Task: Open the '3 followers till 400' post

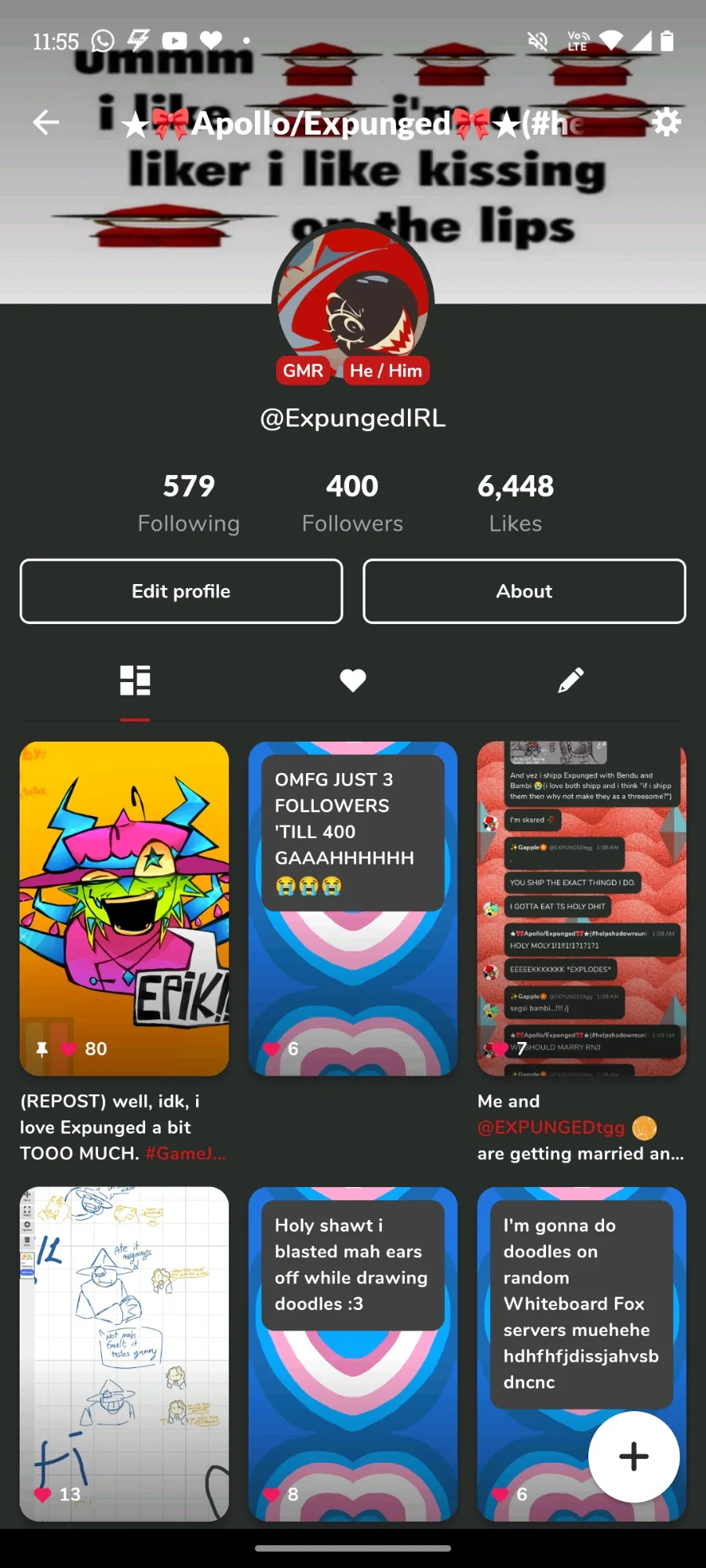Action: [x=353, y=909]
